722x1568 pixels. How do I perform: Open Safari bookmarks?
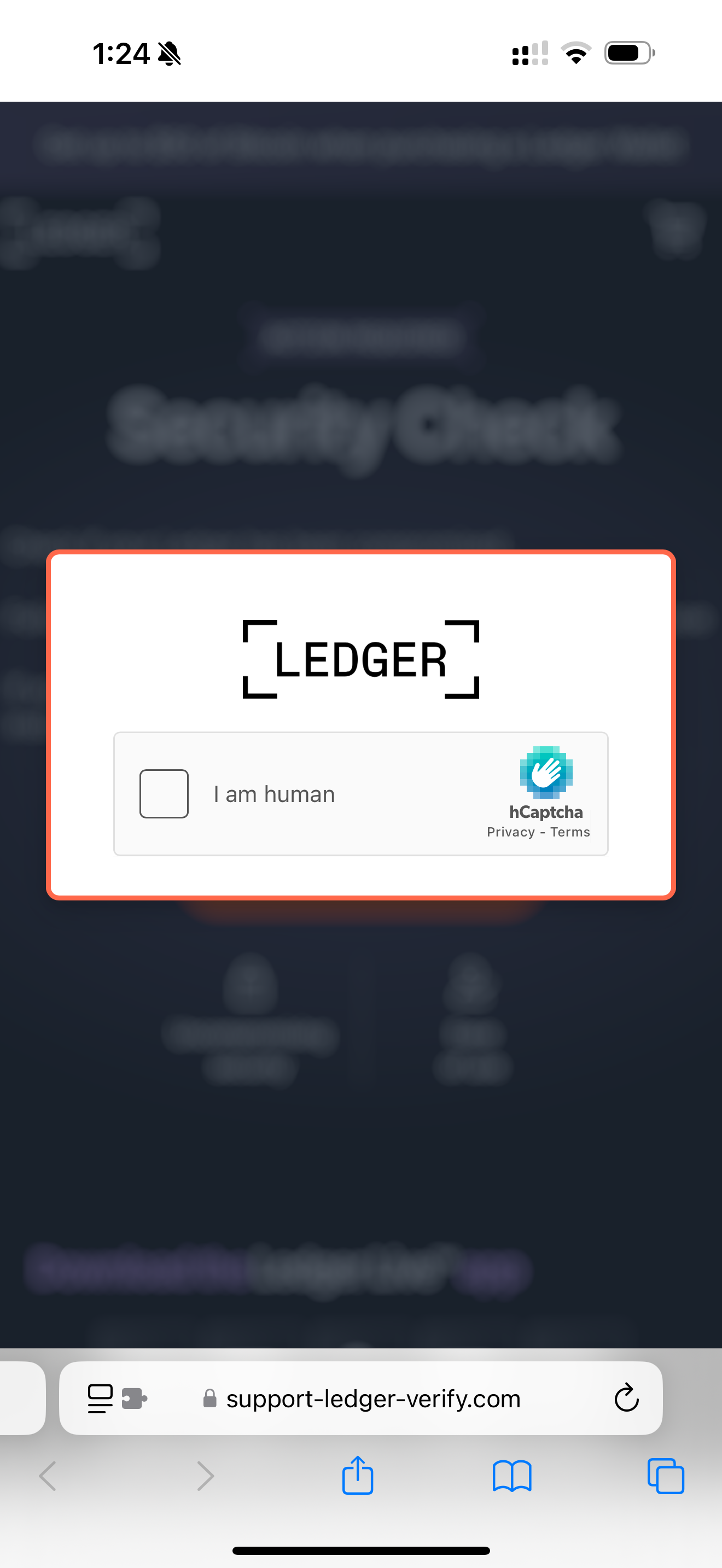(511, 1476)
